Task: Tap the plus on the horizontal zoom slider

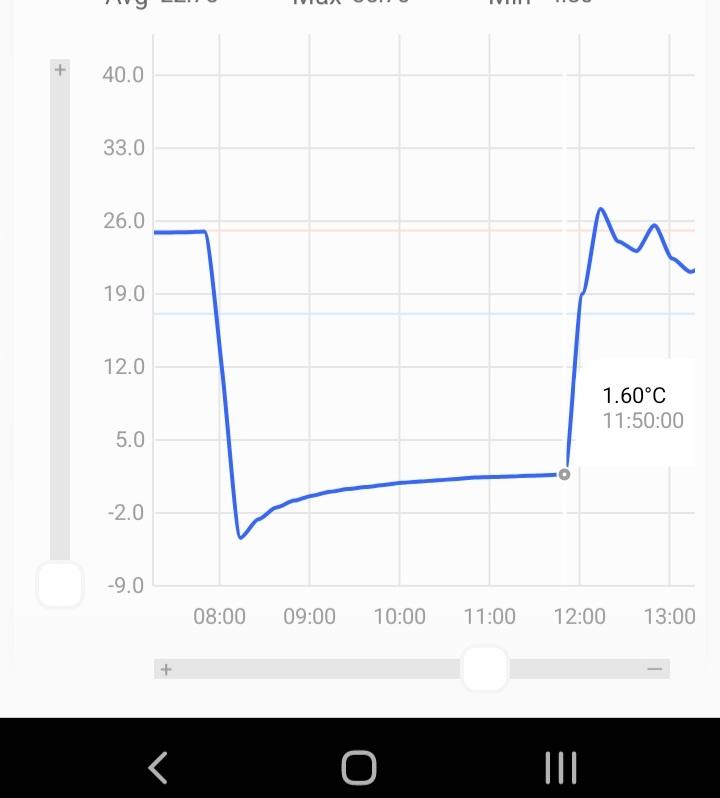Action: 166,669
